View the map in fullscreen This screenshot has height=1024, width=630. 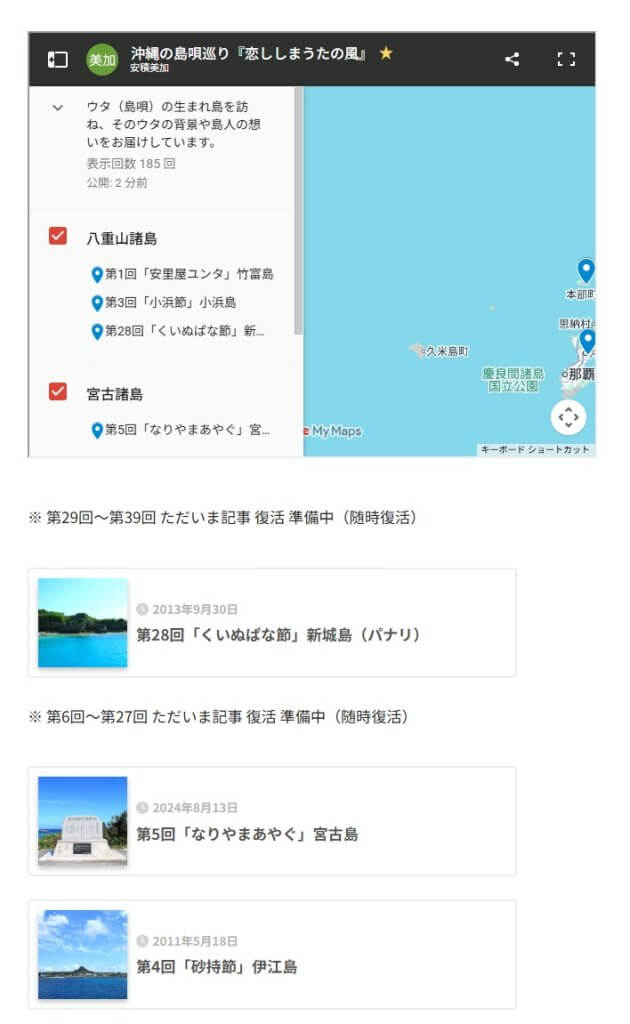pos(566,59)
